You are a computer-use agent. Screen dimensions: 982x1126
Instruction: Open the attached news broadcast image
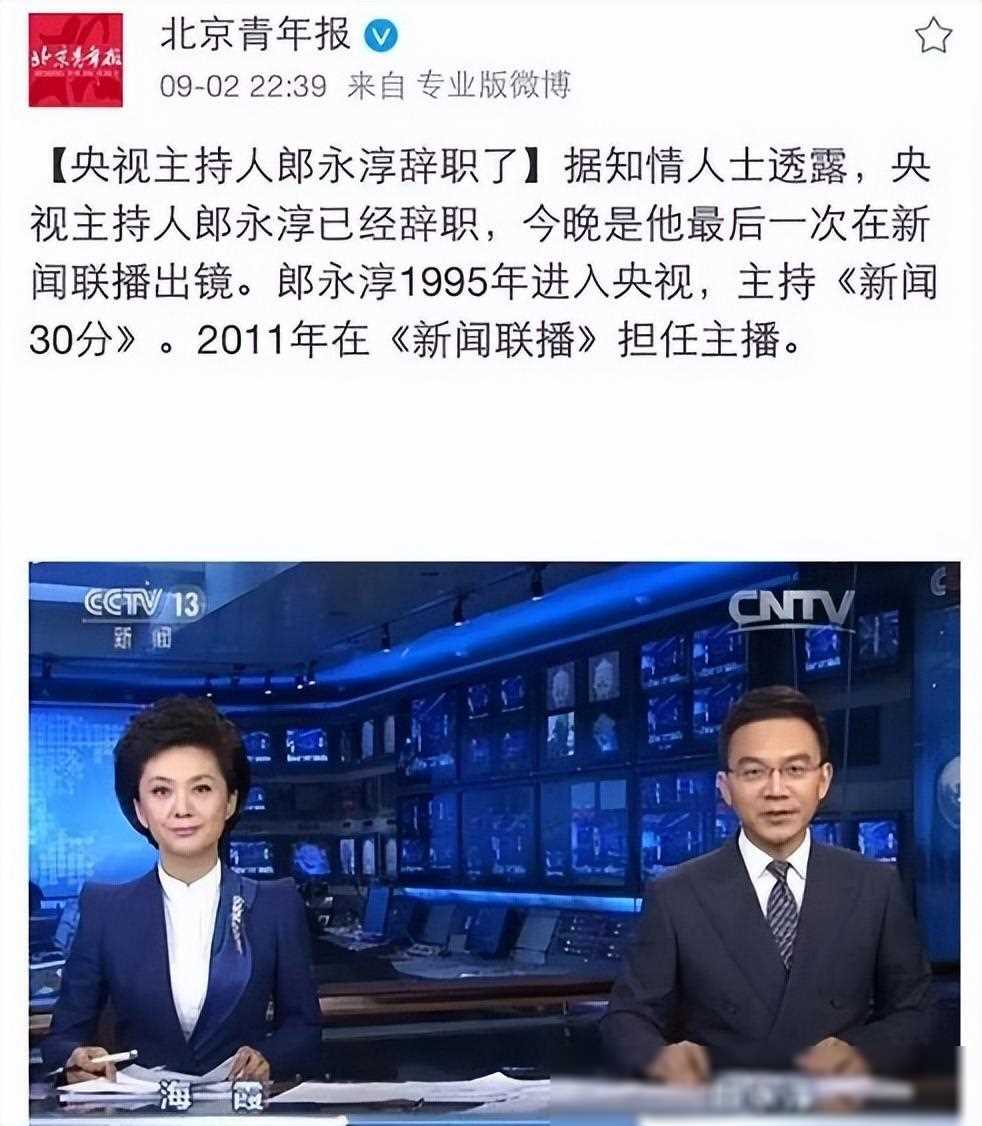pos(494,838)
